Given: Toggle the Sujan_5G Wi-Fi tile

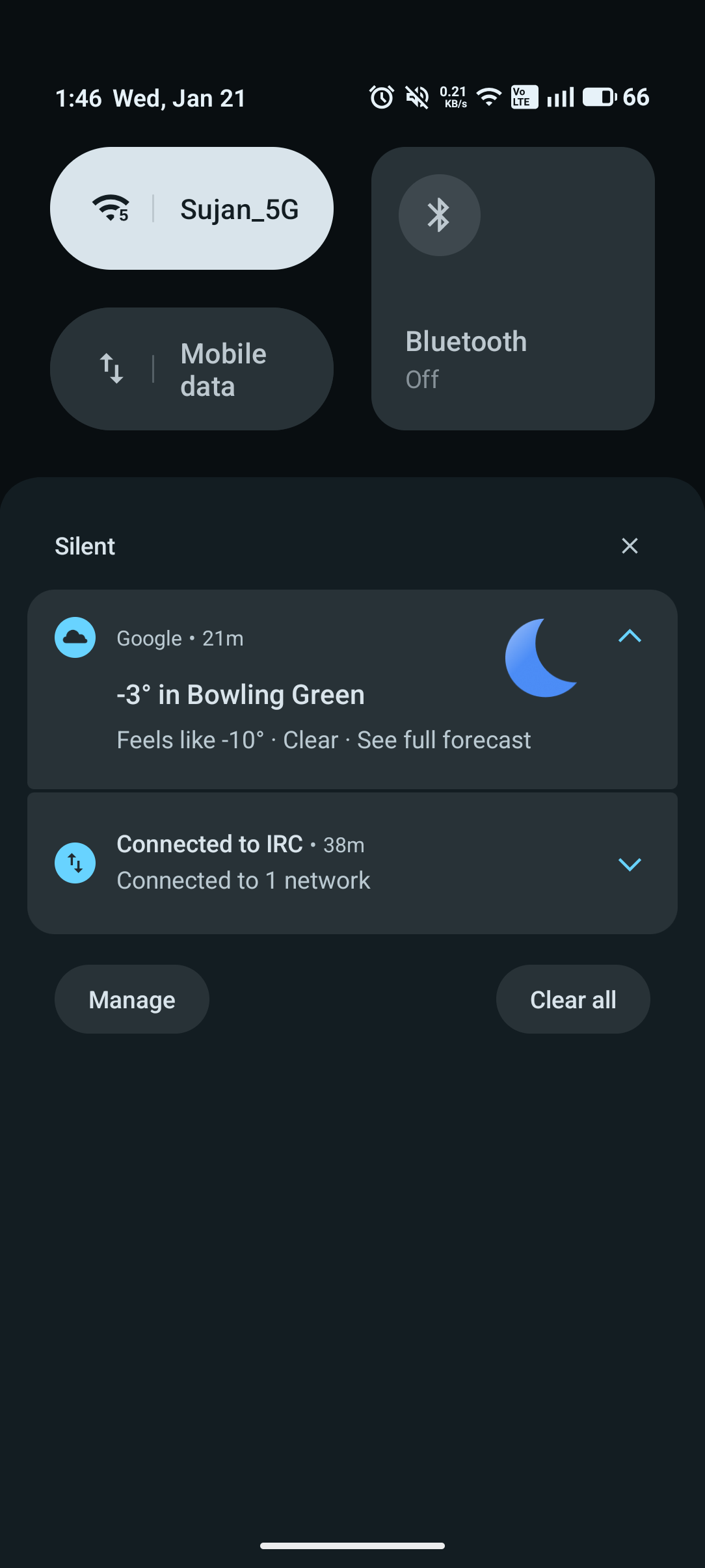Looking at the screenshot, I should click(x=191, y=209).
